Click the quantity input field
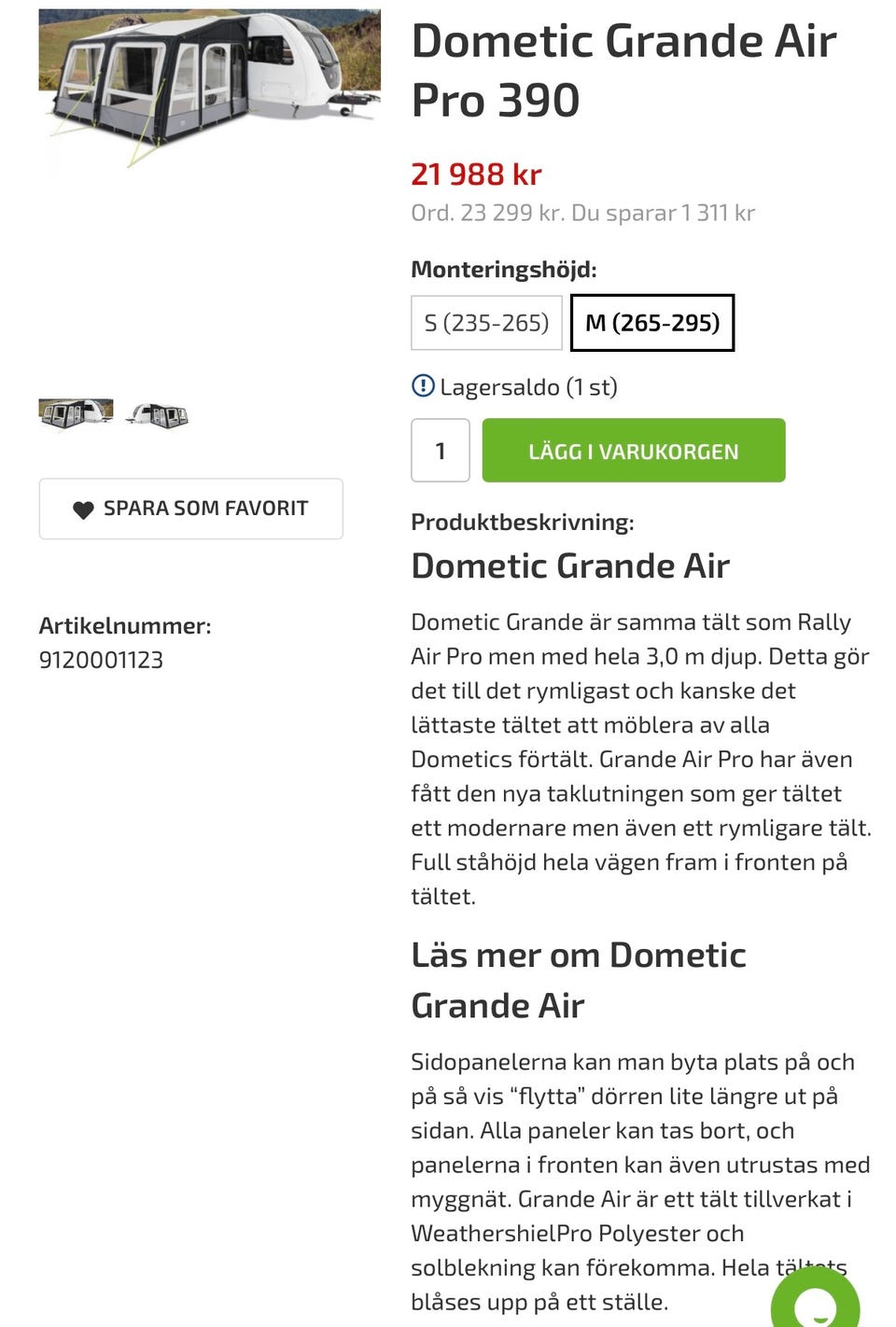896x1327 pixels. pos(440,450)
